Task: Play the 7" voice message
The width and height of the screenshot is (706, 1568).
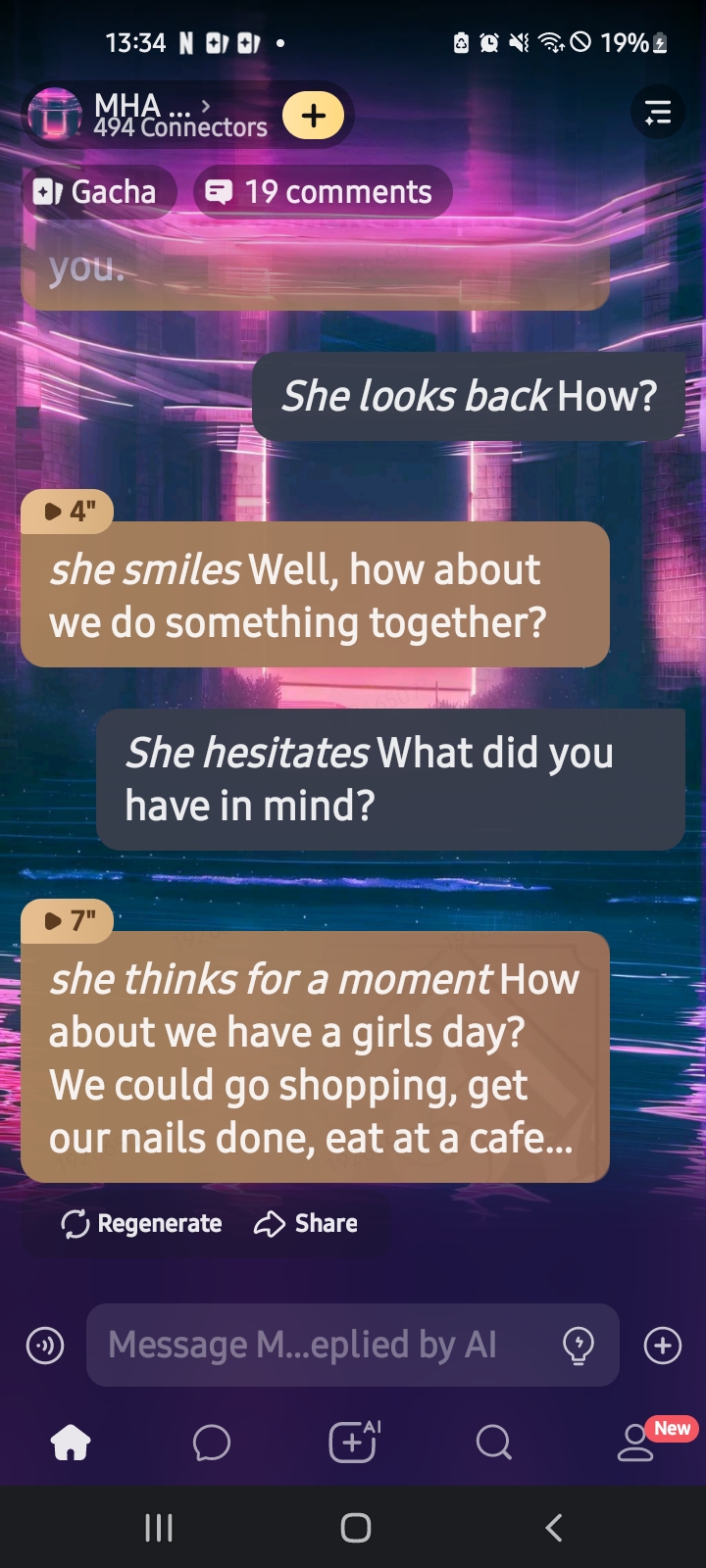Action: (68, 920)
